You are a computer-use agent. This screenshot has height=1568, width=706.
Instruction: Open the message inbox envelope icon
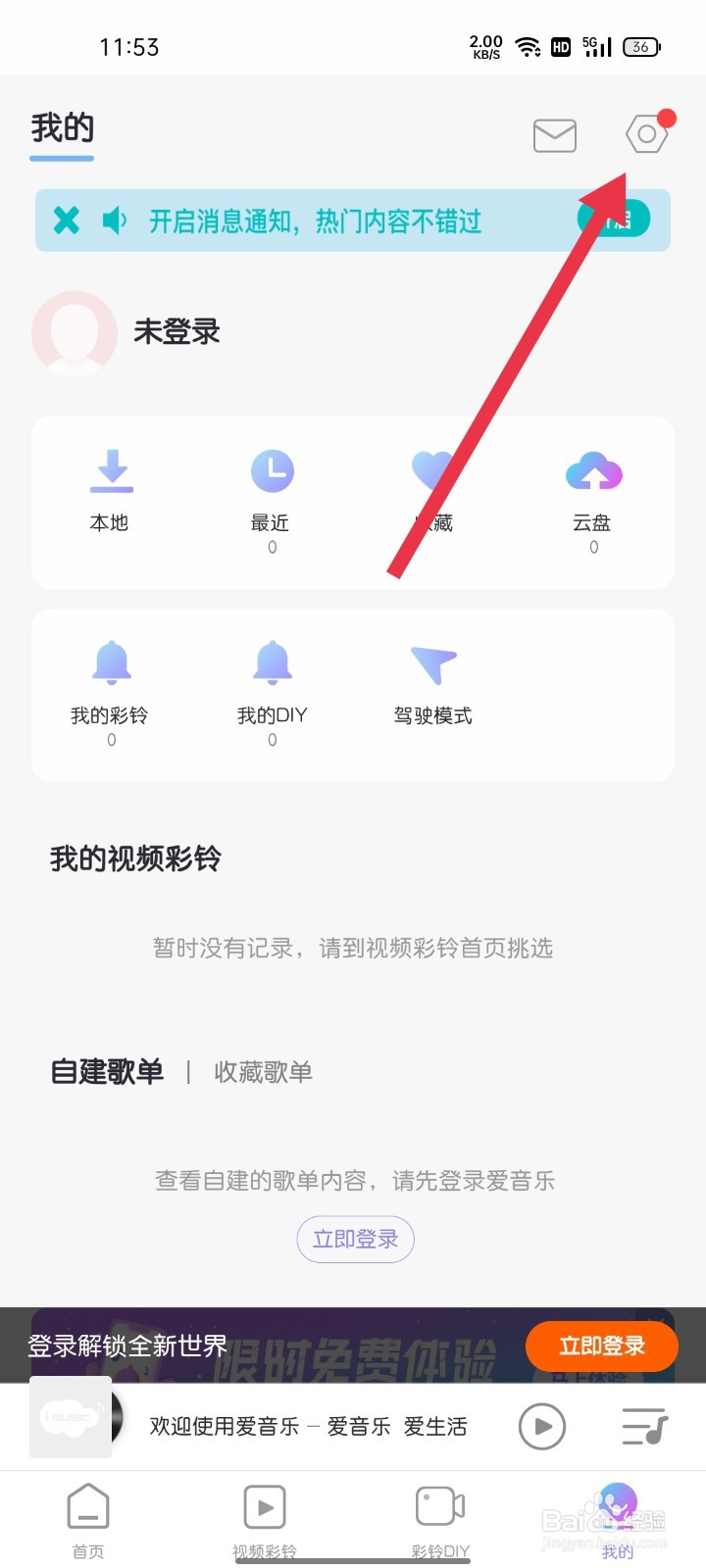[x=554, y=135]
